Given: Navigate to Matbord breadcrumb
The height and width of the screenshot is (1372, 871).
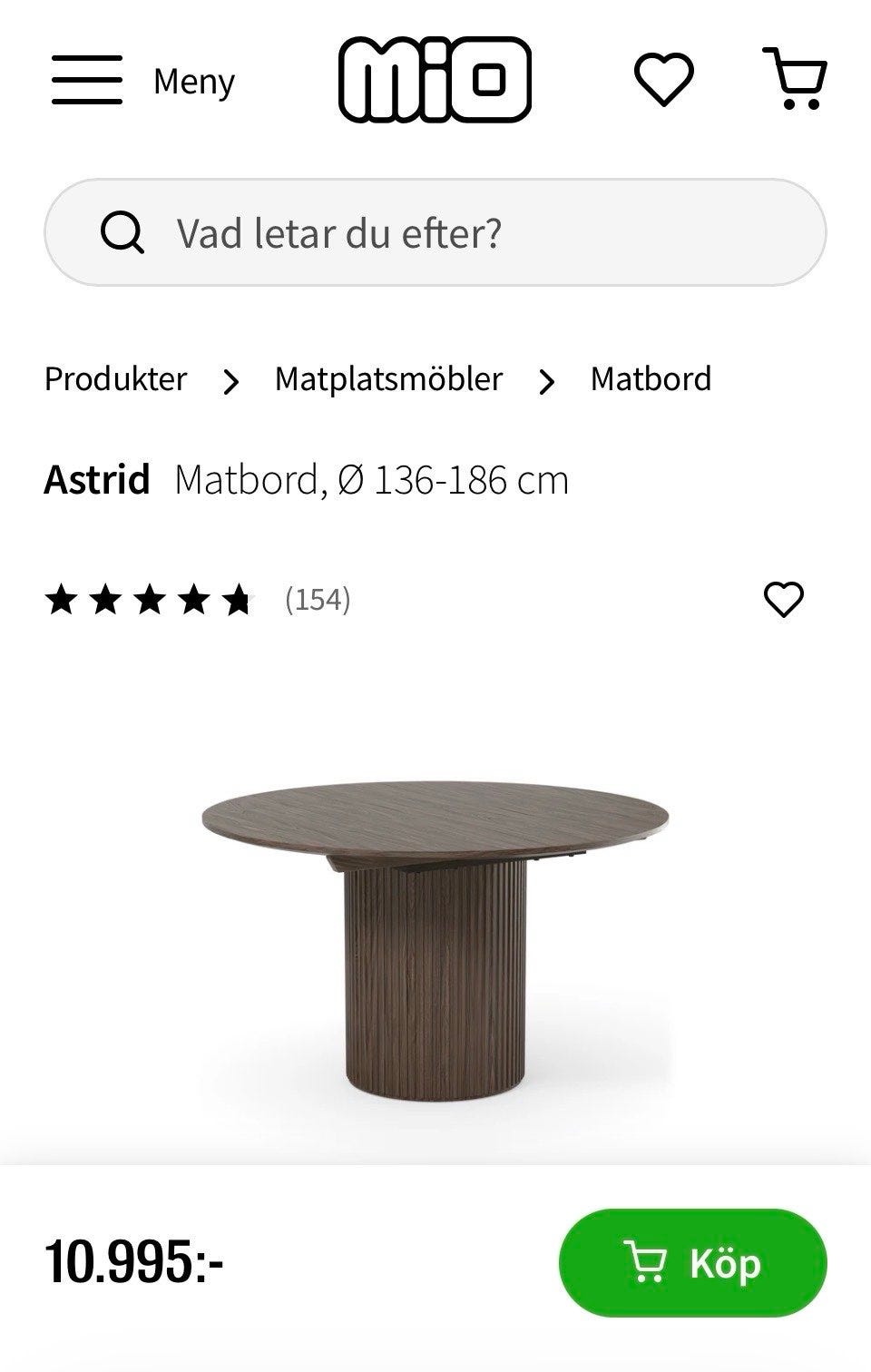Looking at the screenshot, I should pos(651,378).
